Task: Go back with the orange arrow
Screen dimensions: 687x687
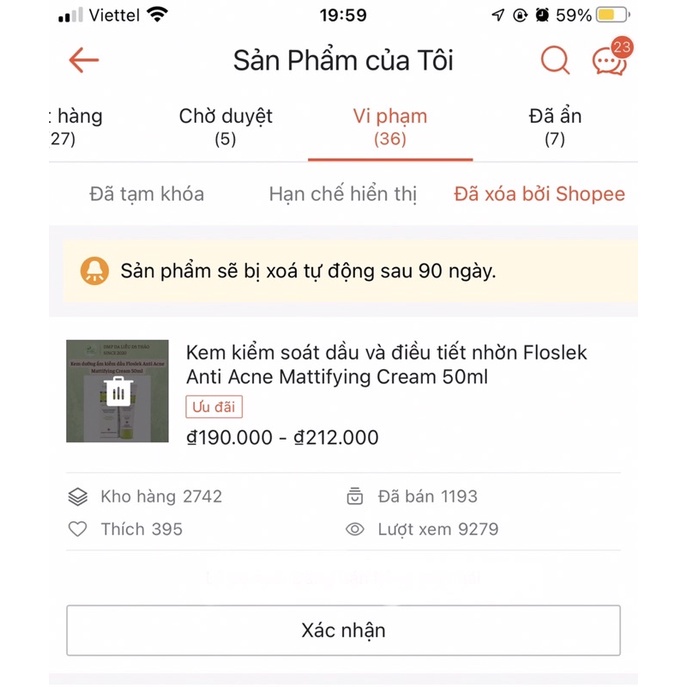Action: 84,60
